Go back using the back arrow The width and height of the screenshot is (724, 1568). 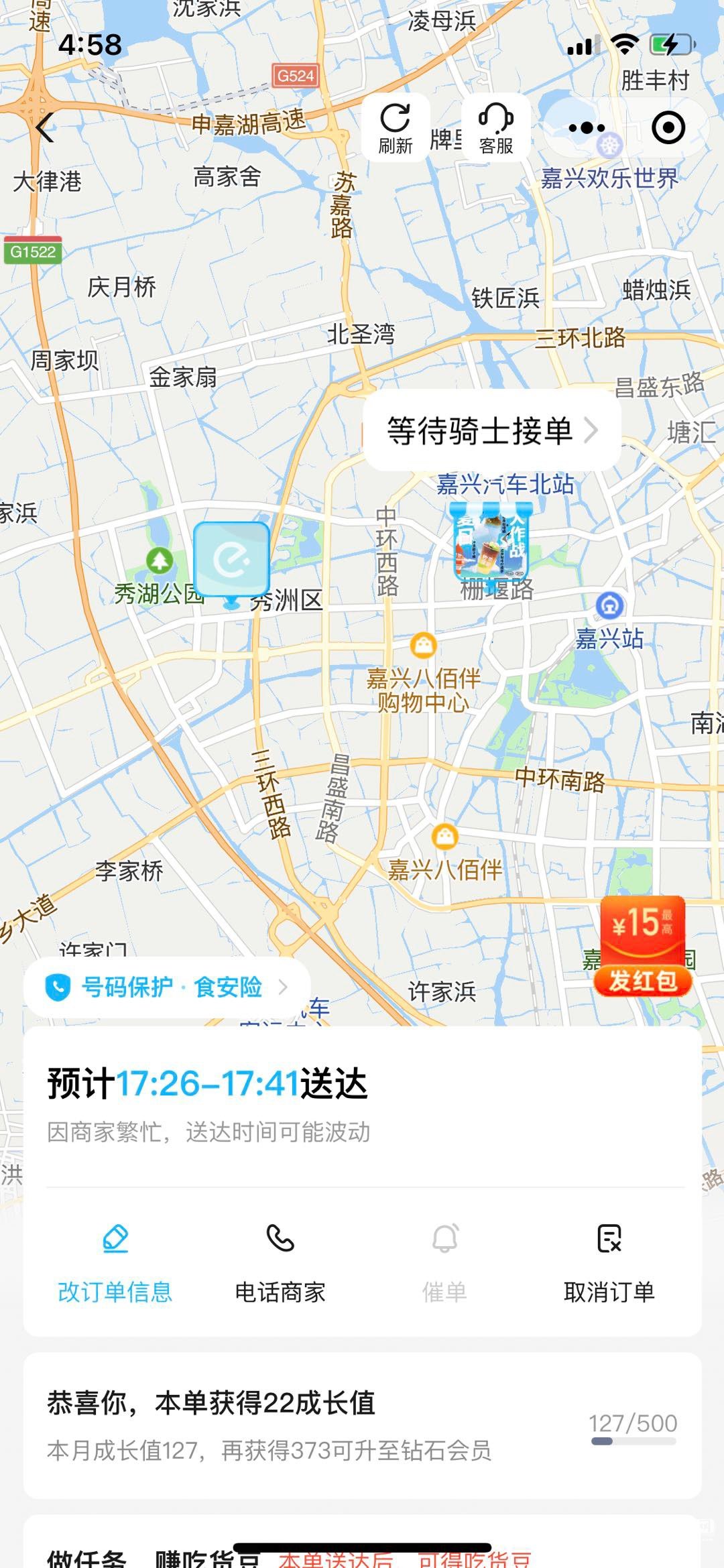[x=45, y=127]
